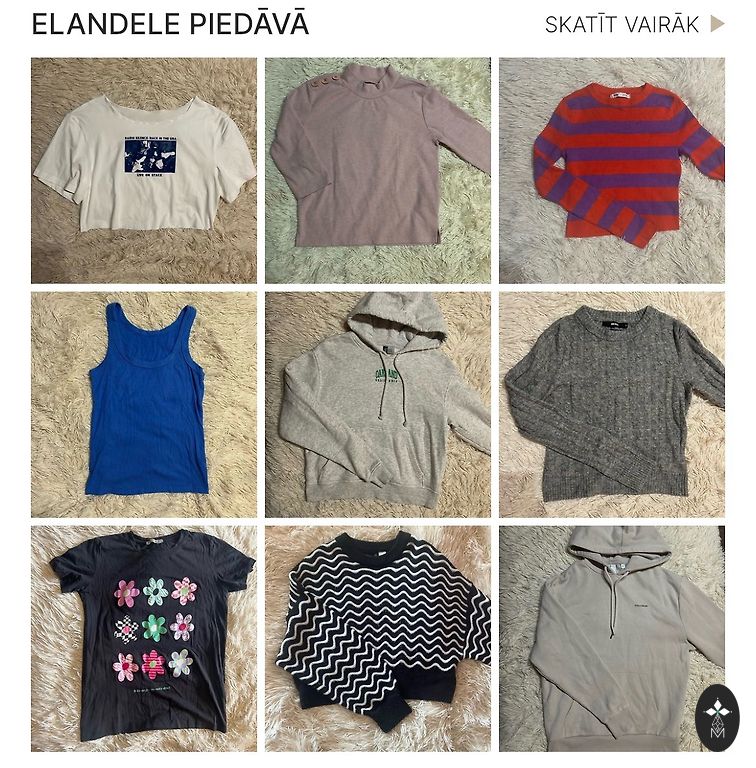The height and width of the screenshot is (768, 756).
Task: View the red and purple striped sweater
Action: pyautogui.click(x=612, y=170)
